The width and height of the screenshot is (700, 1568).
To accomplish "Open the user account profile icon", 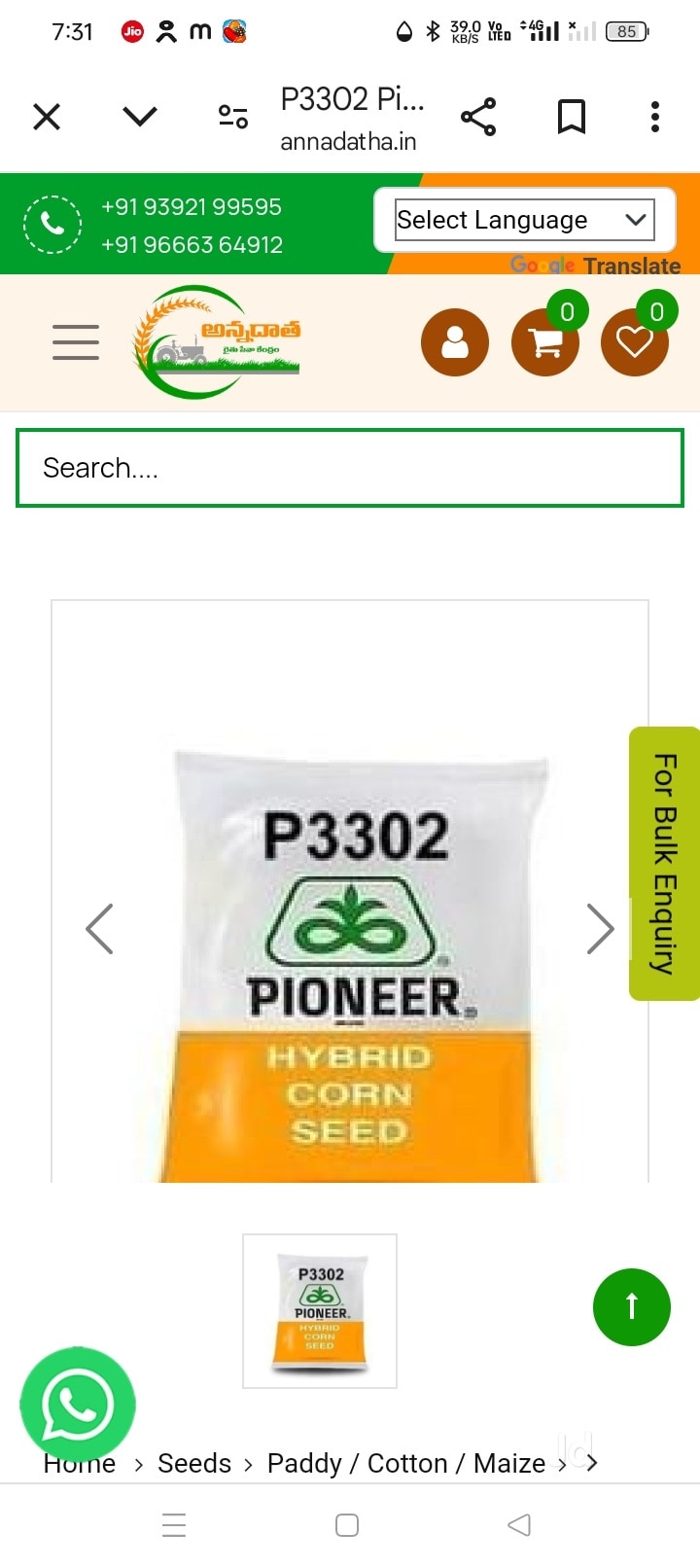I will click(454, 342).
